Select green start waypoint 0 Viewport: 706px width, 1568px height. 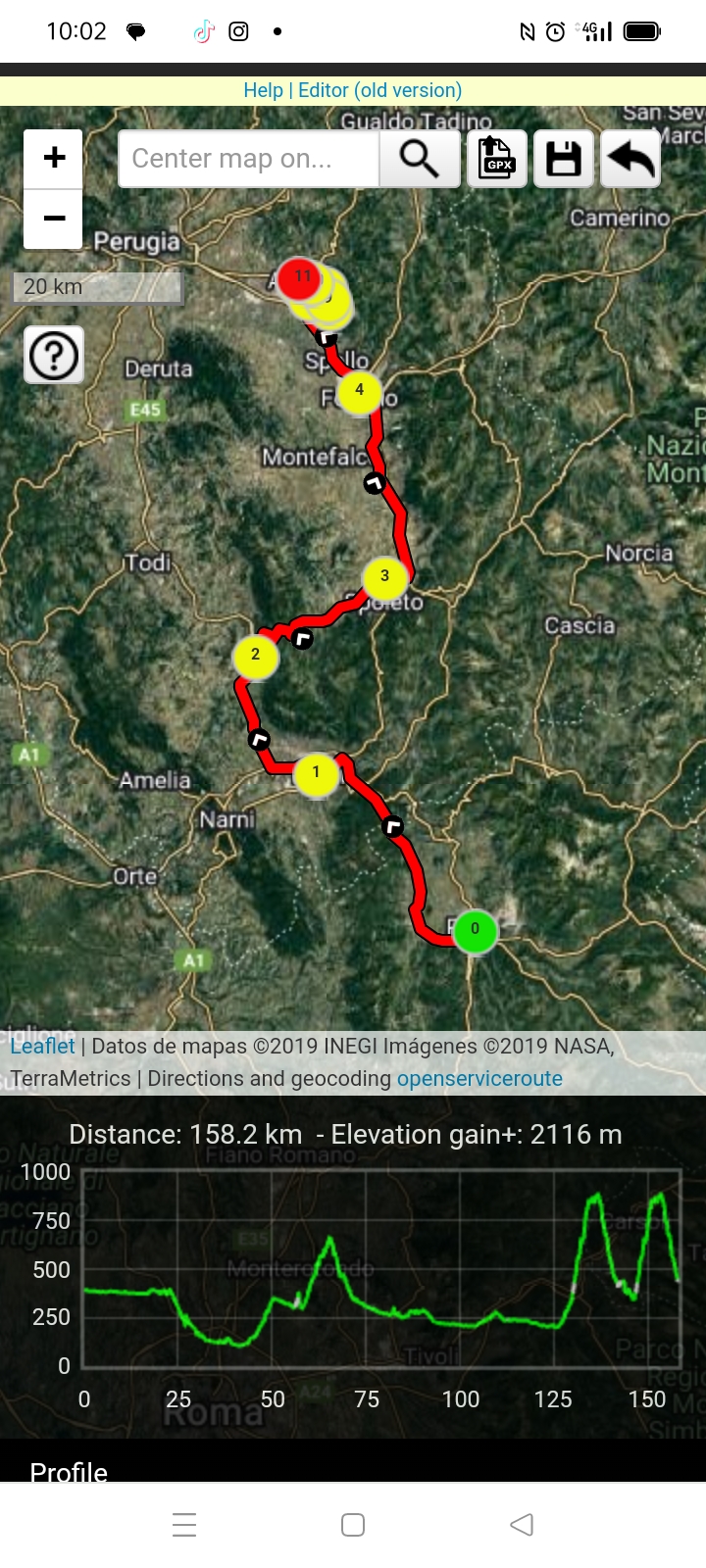point(475,929)
